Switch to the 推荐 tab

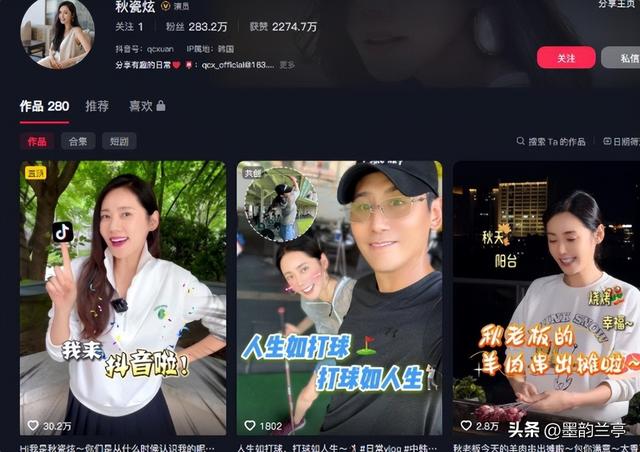(x=97, y=105)
